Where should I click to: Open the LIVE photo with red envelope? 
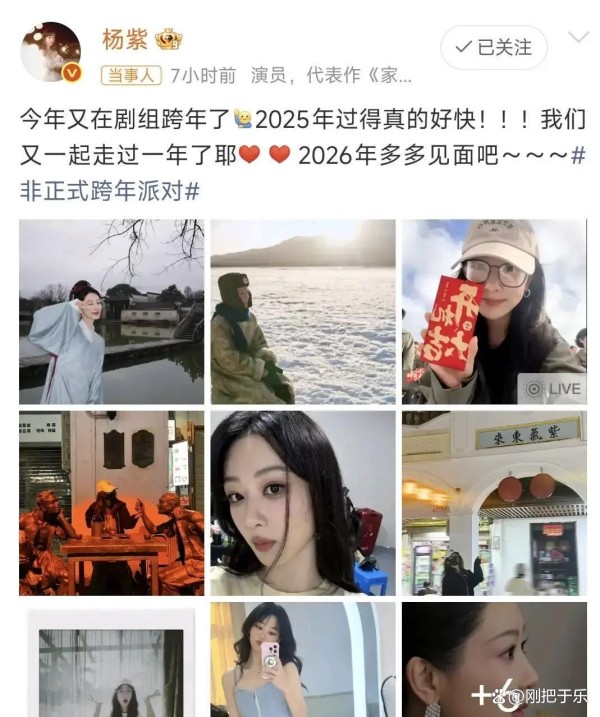[x=494, y=312]
